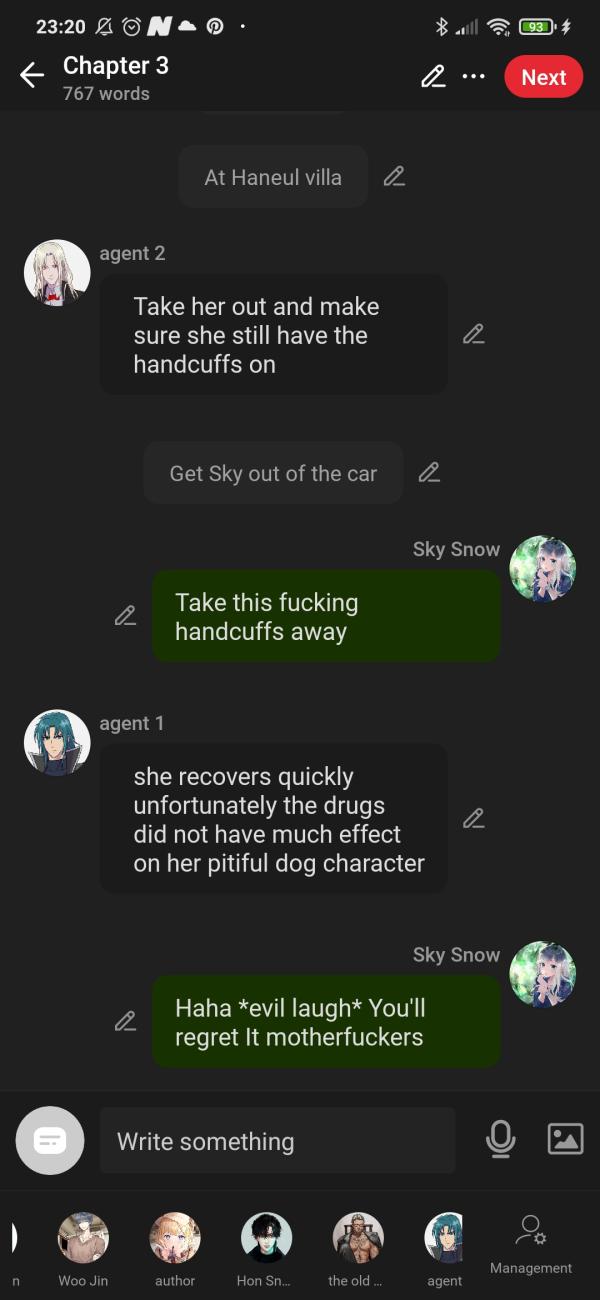Tap the pencil edit icon in app bar

pos(433,77)
